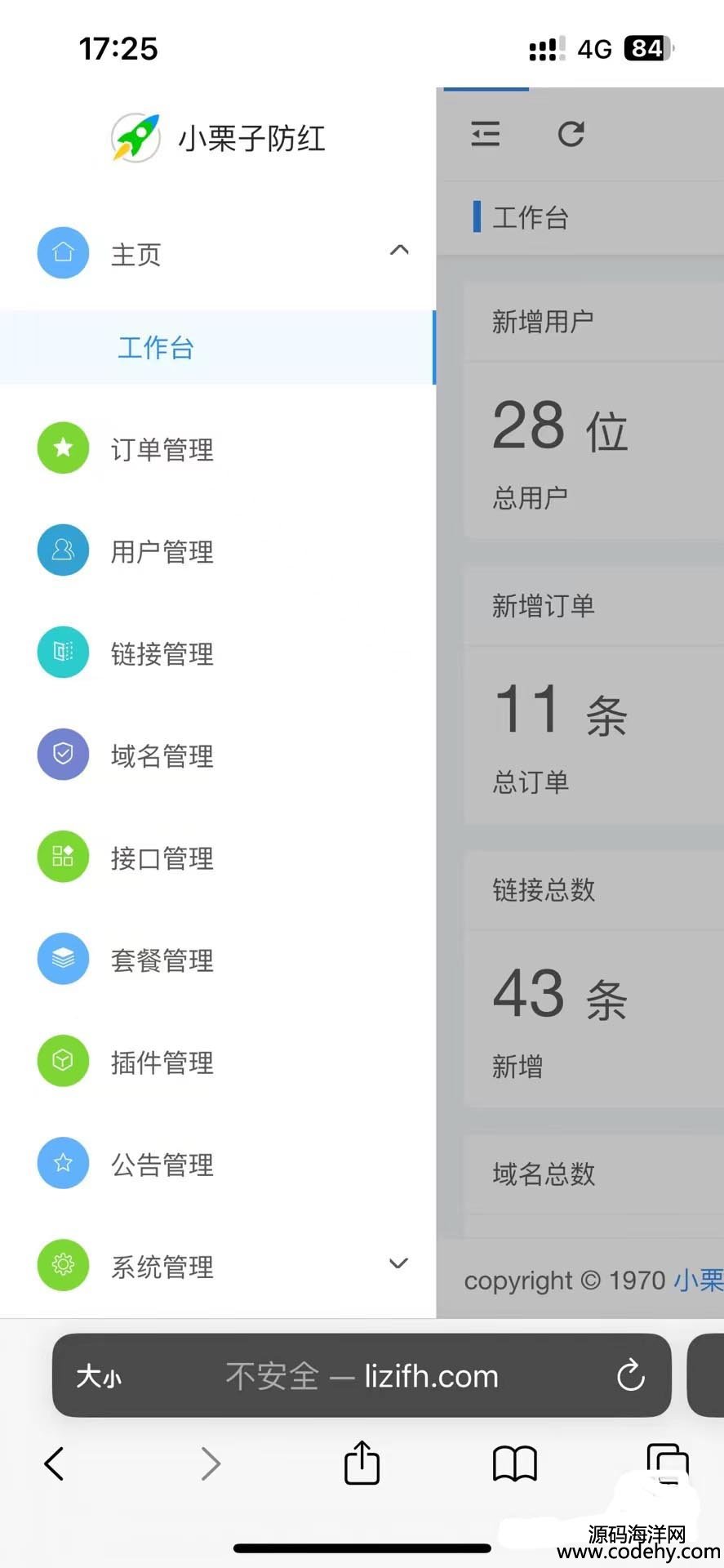The image size is (724, 1568).
Task: Tap the lizifh.com address bar
Action: [362, 1376]
